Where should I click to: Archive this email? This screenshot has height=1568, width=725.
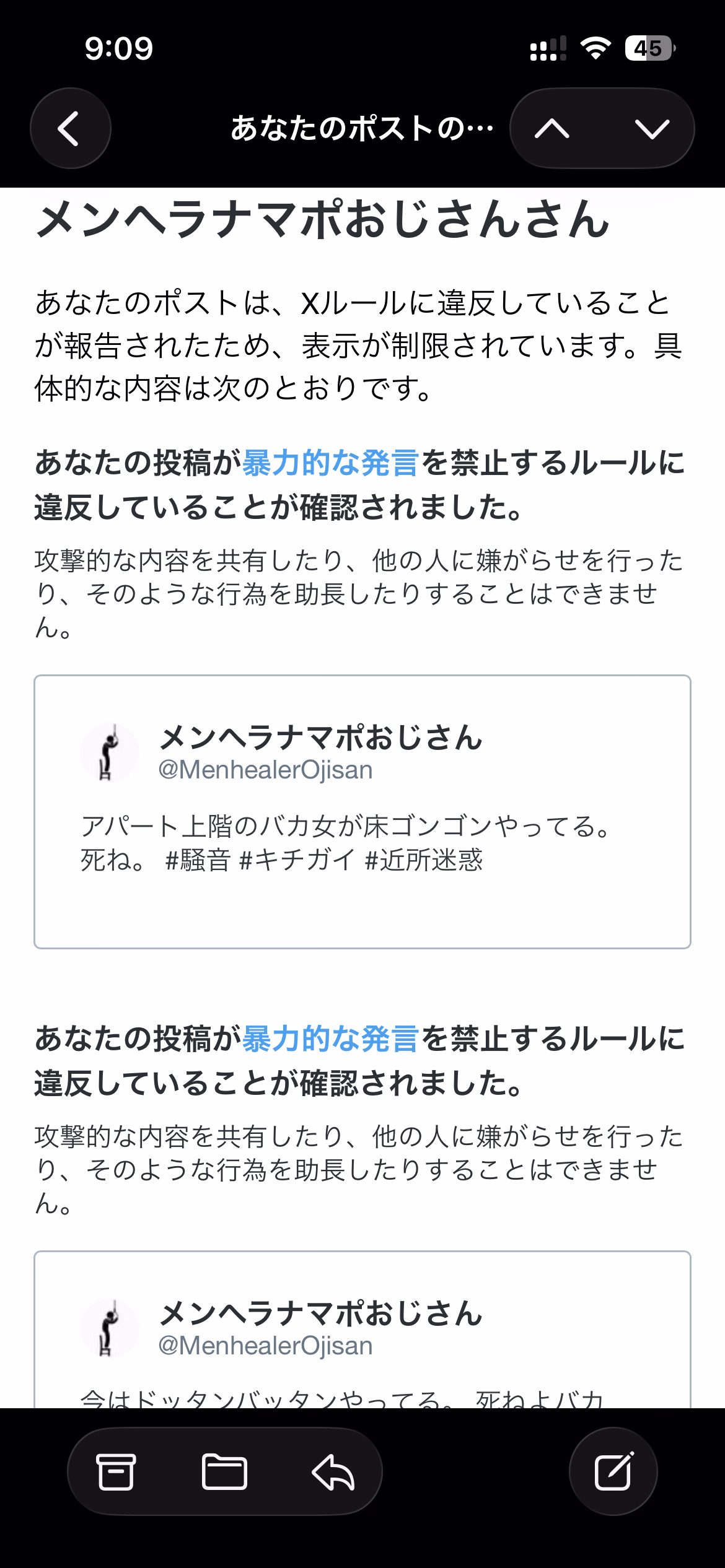tap(116, 1471)
